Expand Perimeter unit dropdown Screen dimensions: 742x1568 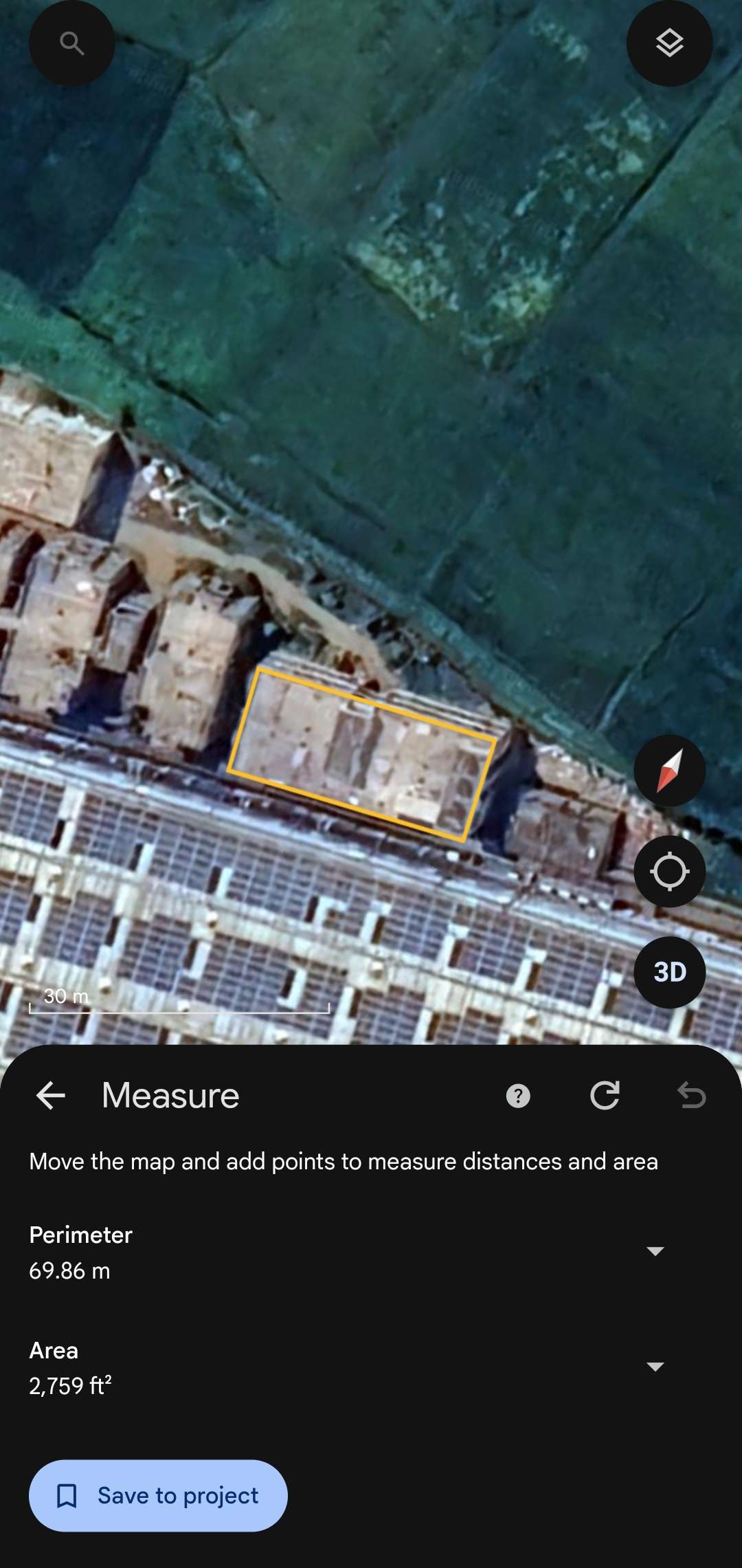pos(655,1251)
